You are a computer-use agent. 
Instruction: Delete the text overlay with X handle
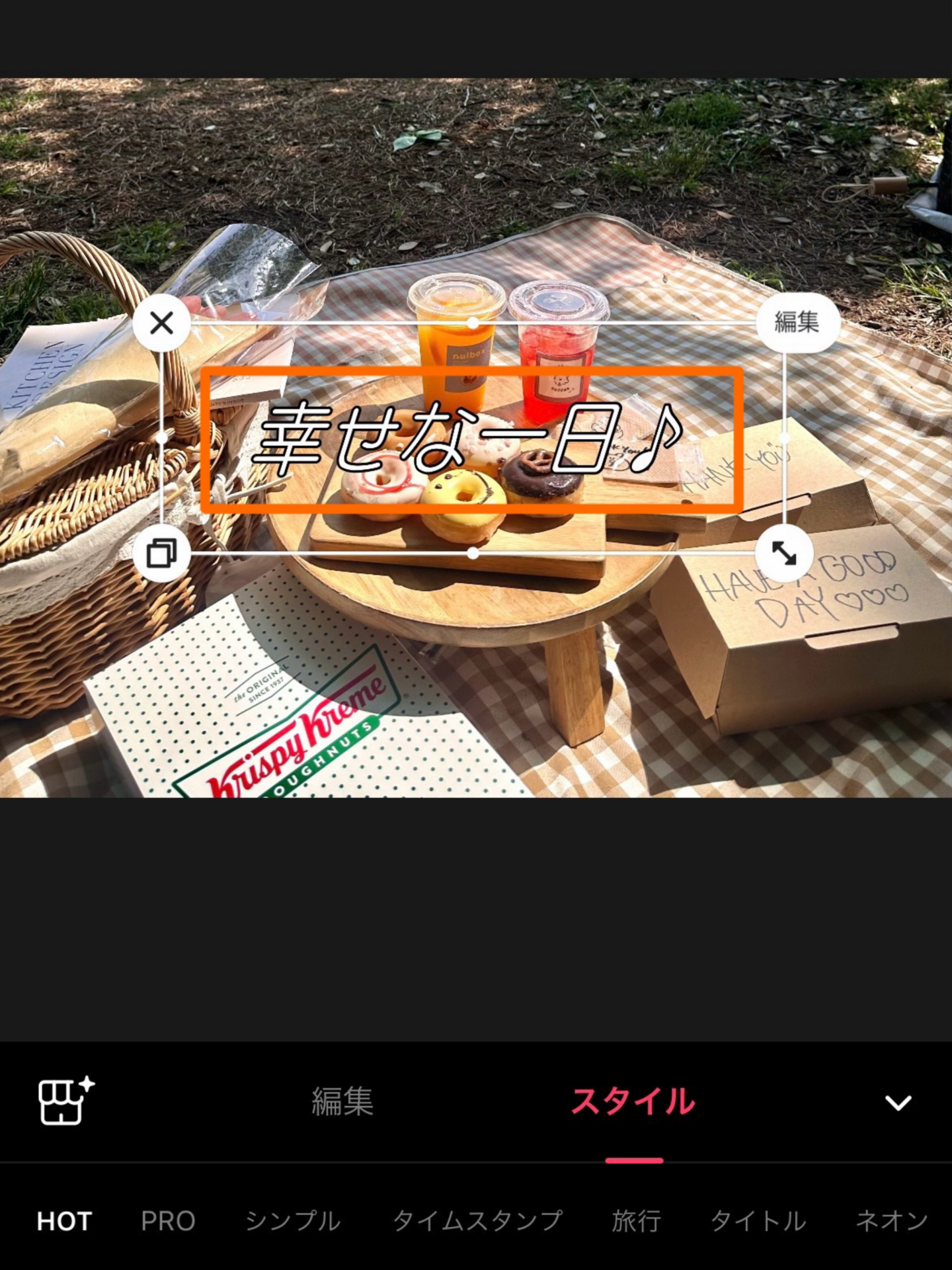162,323
